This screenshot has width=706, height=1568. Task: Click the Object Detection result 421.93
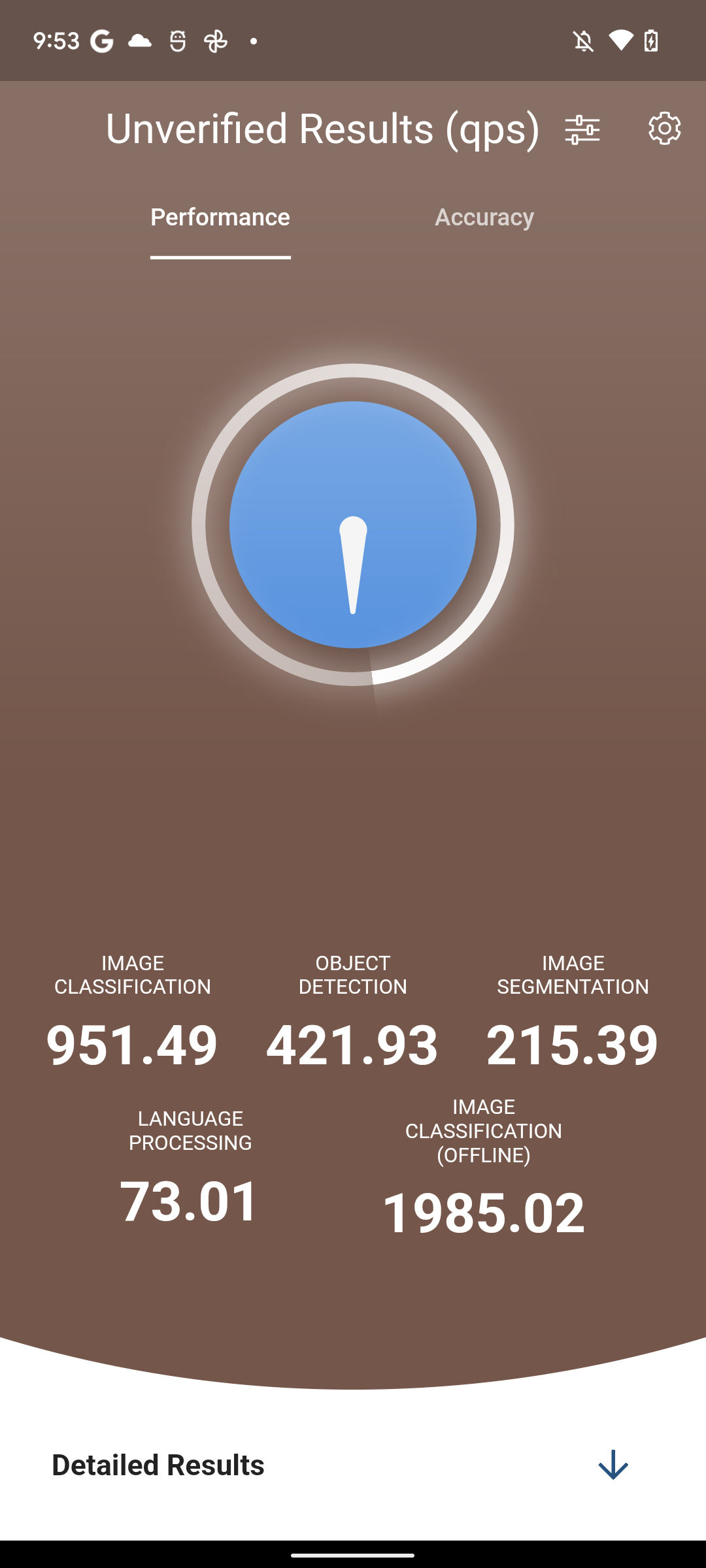coord(353,1046)
